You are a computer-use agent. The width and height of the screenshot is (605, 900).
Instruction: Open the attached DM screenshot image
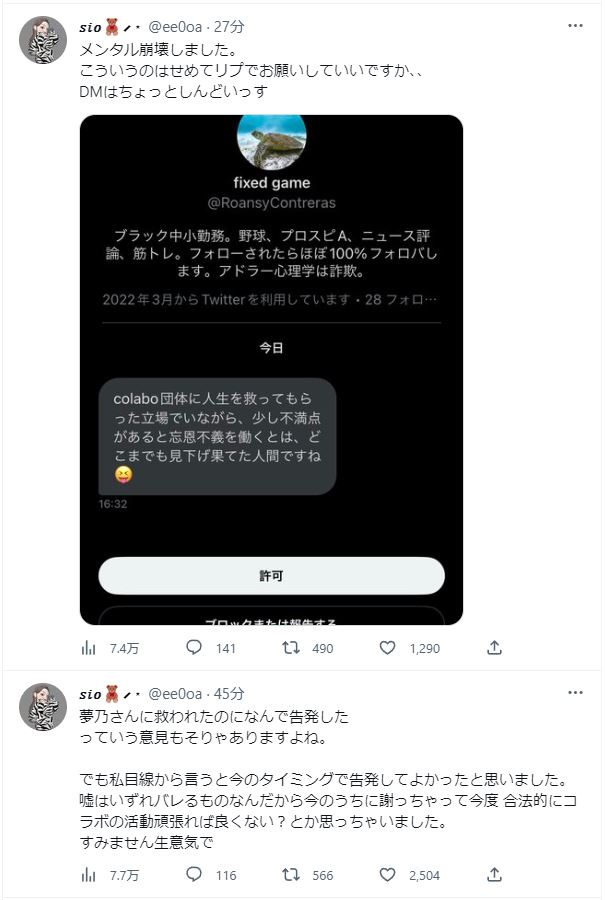(x=271, y=370)
